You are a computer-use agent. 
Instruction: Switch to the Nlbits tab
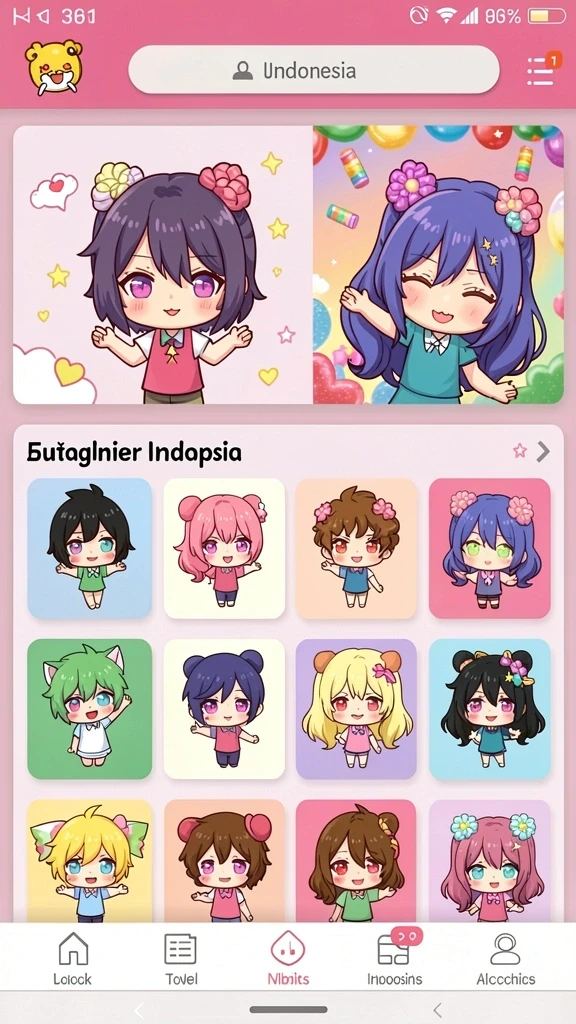click(x=288, y=958)
